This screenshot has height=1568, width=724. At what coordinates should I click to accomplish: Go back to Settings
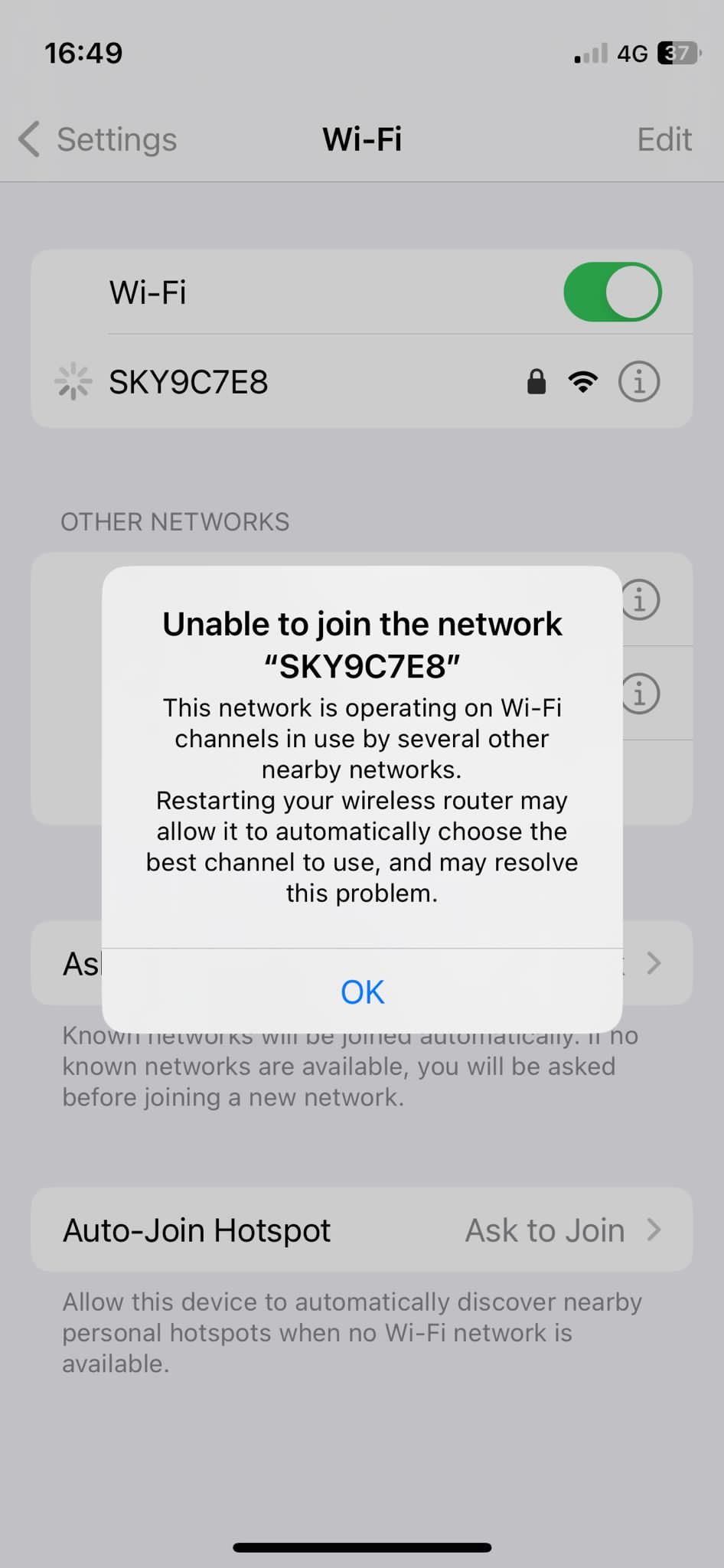98,139
